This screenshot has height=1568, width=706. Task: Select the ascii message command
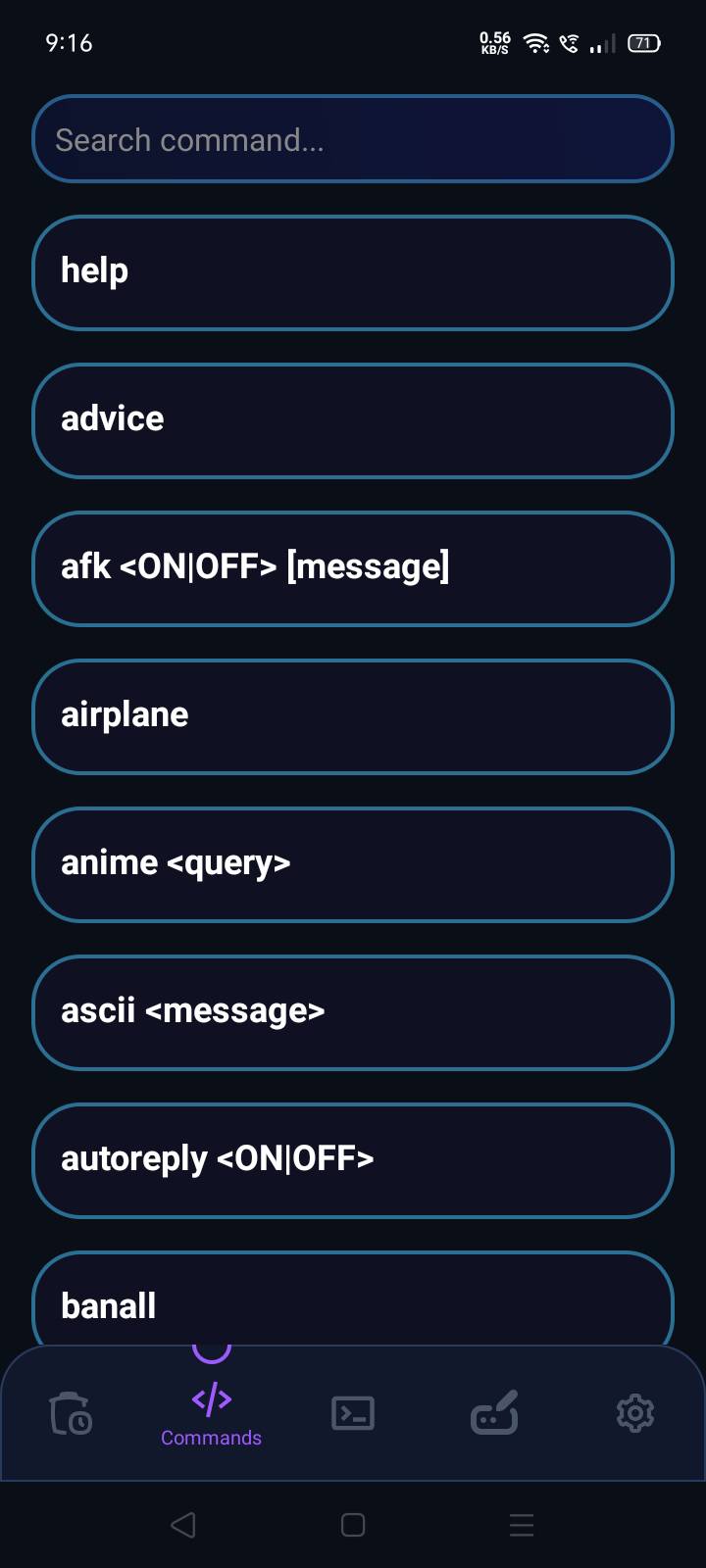353,1012
